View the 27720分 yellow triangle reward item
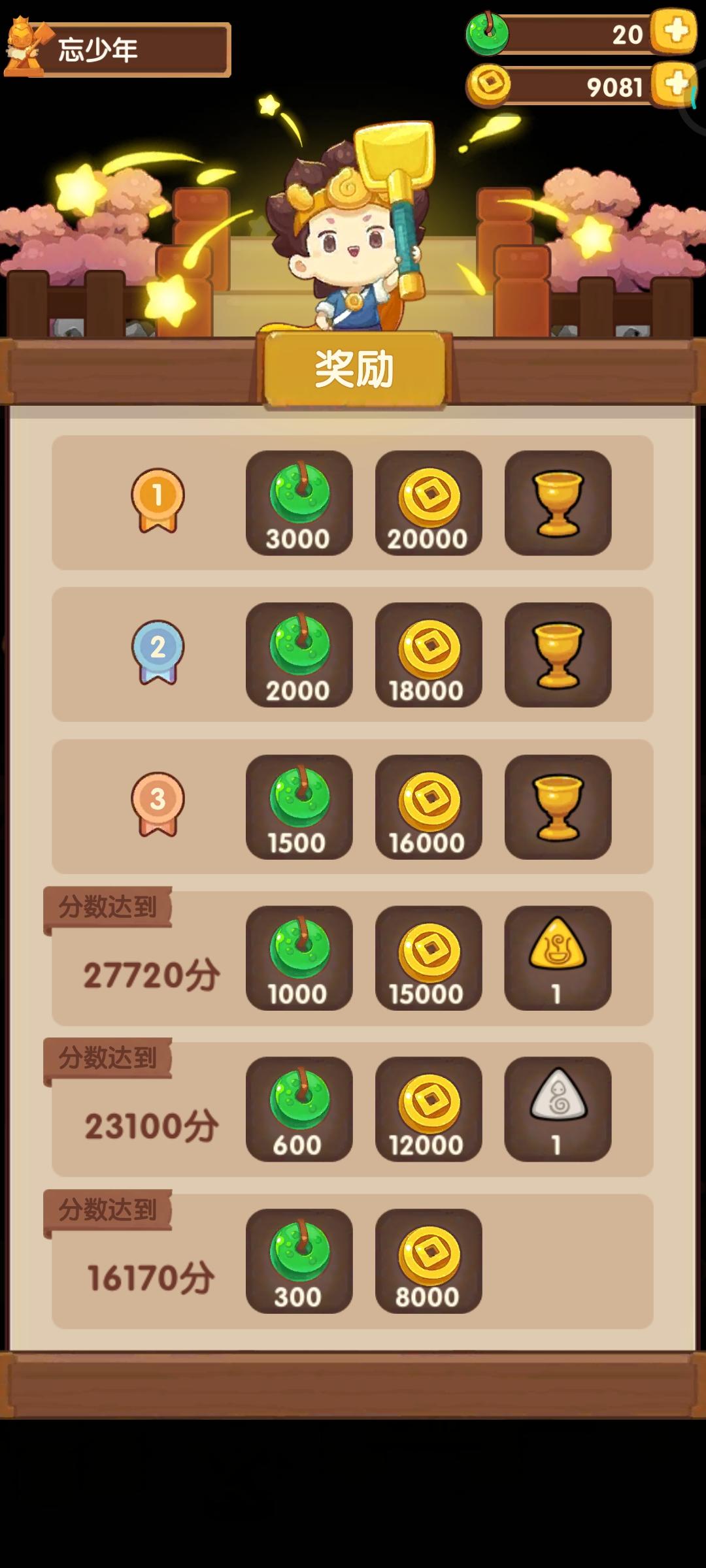 558,958
